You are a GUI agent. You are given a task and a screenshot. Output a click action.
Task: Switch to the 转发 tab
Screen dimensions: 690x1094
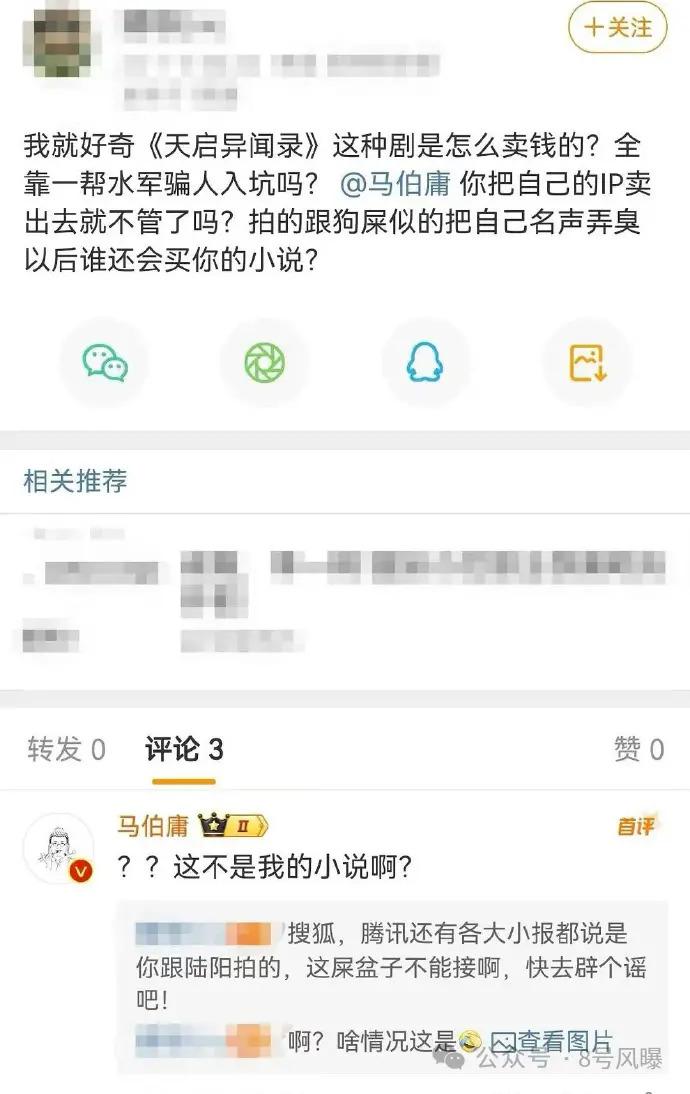pos(66,749)
